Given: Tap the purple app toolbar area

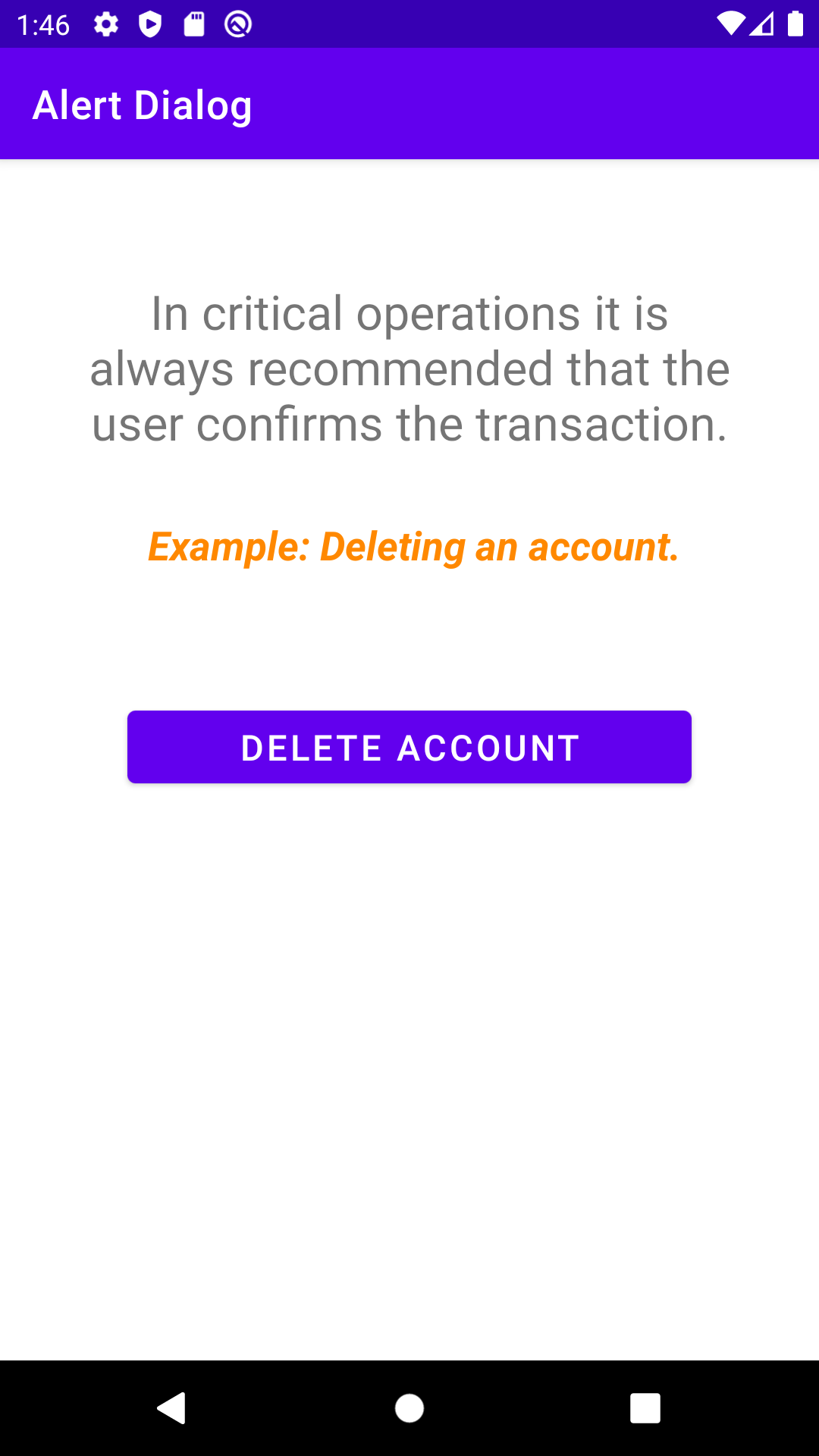Looking at the screenshot, I should [x=531, y=104].
